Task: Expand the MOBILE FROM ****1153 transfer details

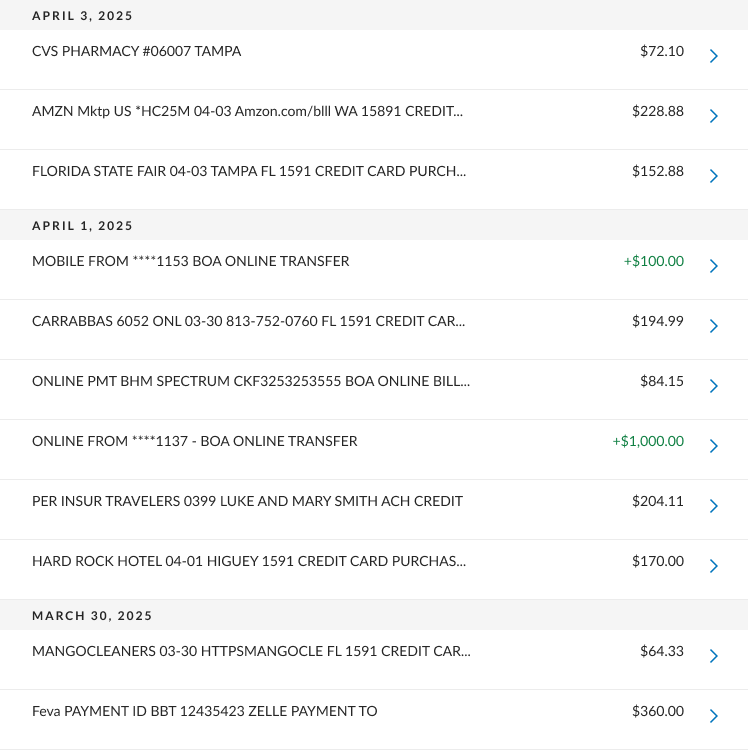Action: click(x=714, y=265)
